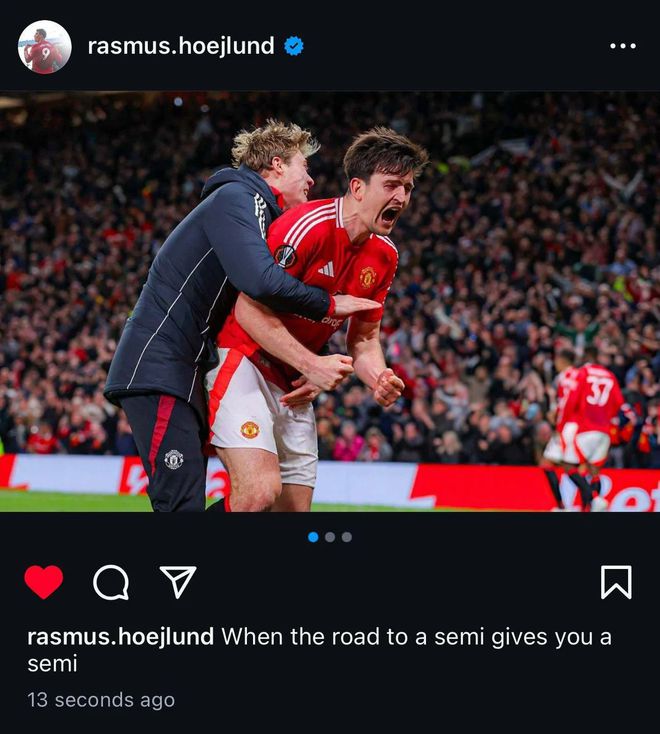Tap the rasmus.hoejlund username in the header
Viewport: 660px width, 734px height.
tap(180, 46)
